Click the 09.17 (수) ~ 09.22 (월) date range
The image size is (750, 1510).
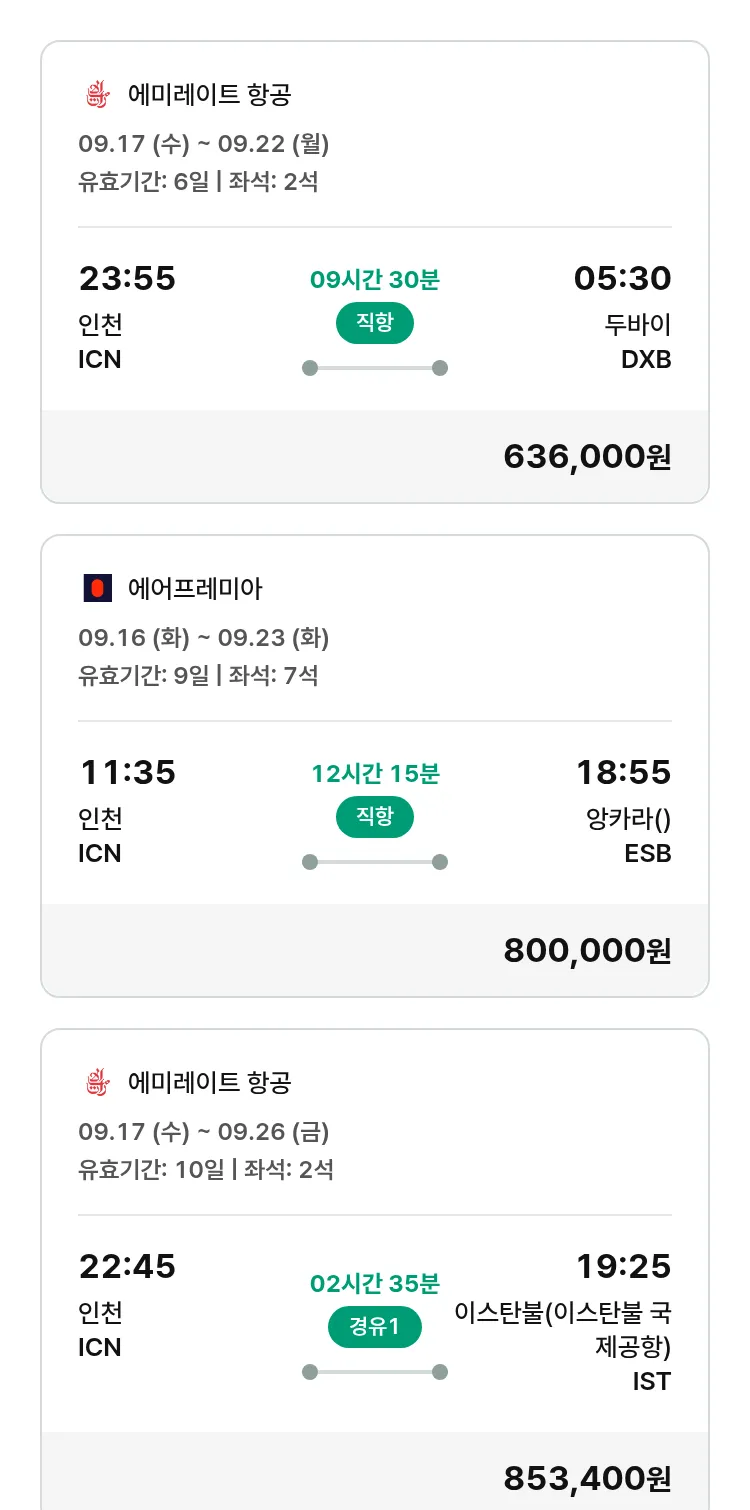205,143
